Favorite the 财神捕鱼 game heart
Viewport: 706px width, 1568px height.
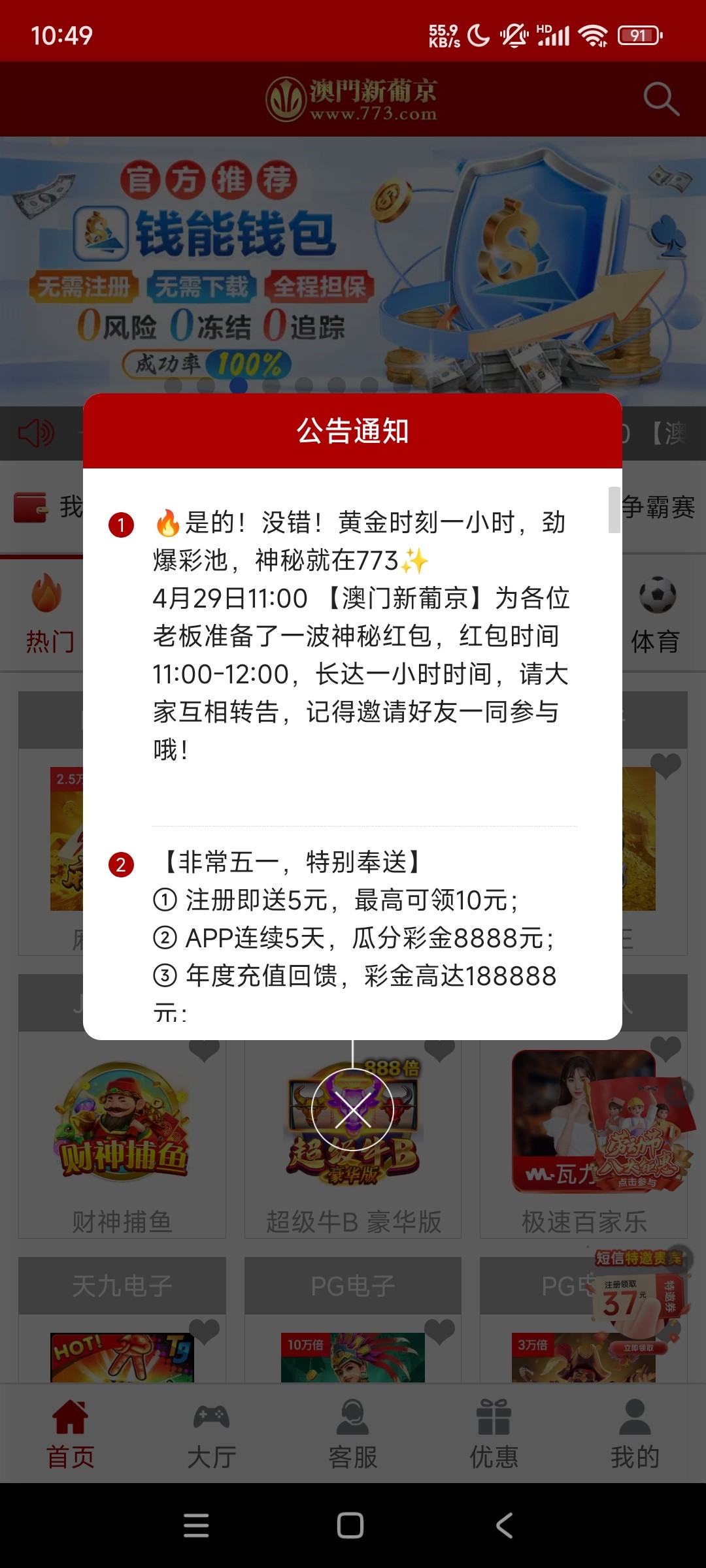click(204, 1049)
